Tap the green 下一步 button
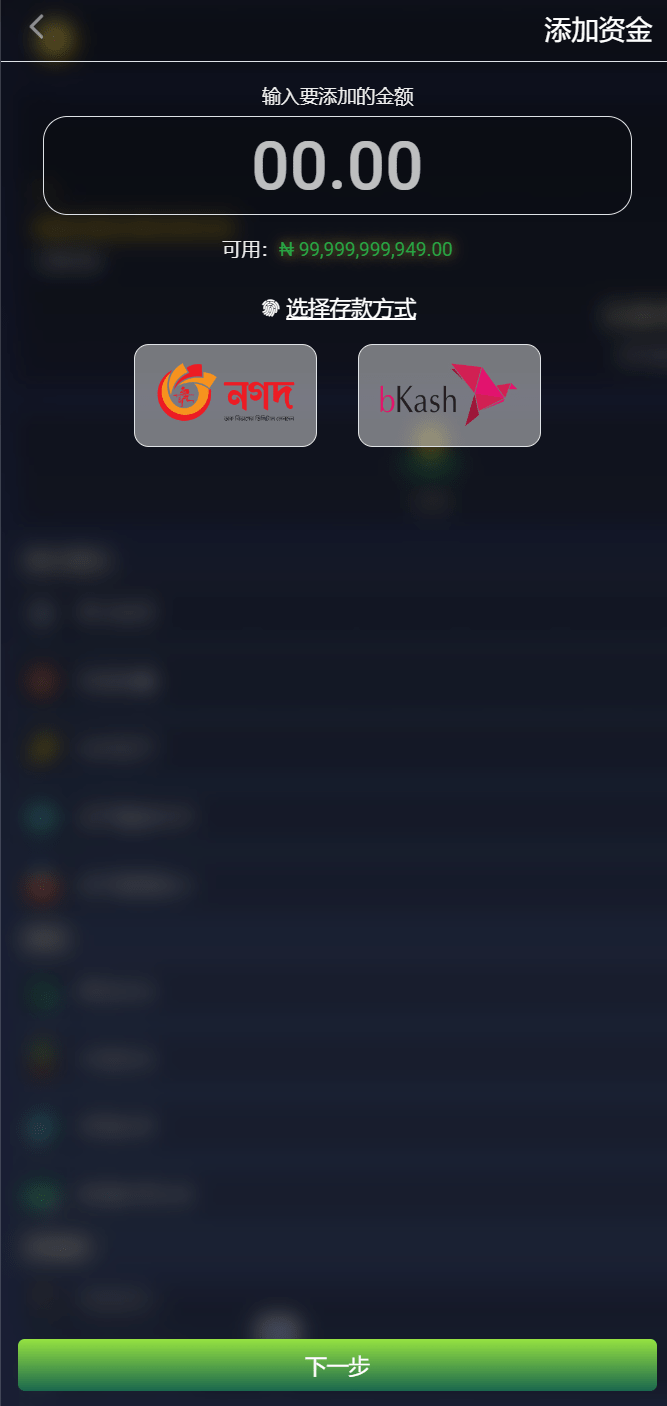Viewport: 667px width, 1406px height. [x=337, y=1365]
